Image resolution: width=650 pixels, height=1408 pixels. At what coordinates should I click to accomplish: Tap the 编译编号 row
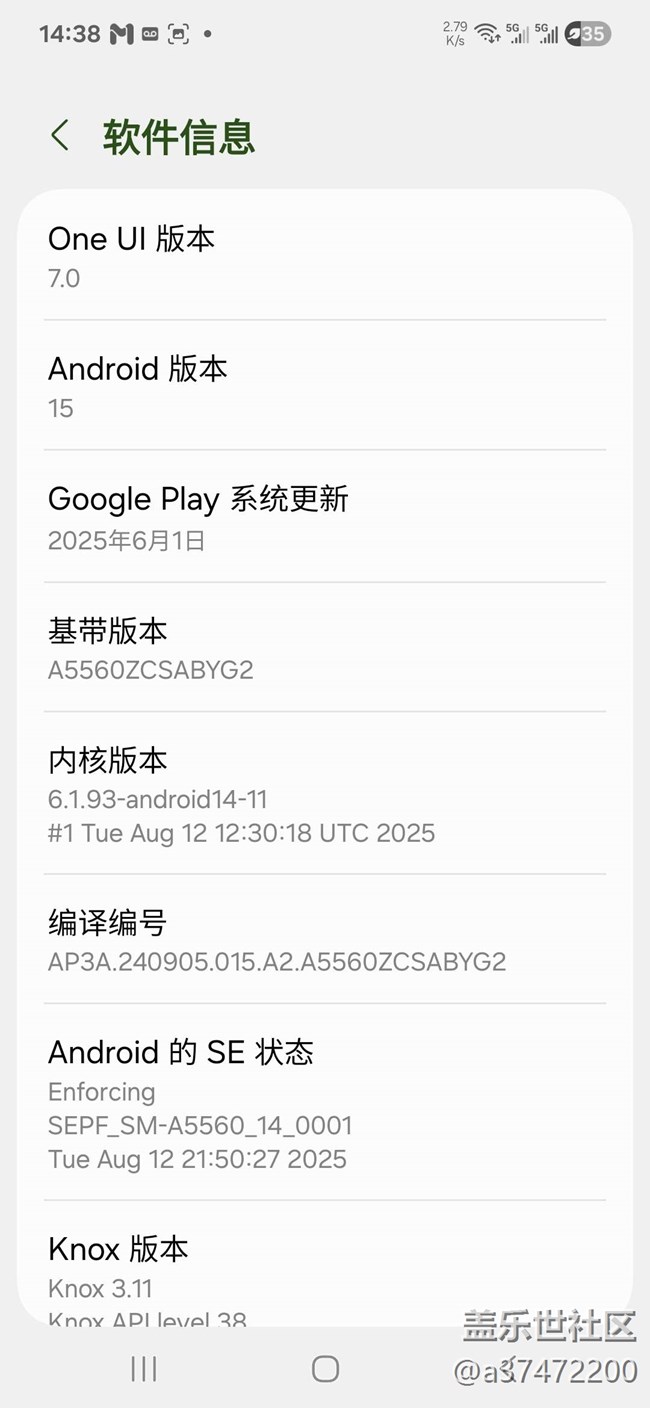click(x=325, y=940)
